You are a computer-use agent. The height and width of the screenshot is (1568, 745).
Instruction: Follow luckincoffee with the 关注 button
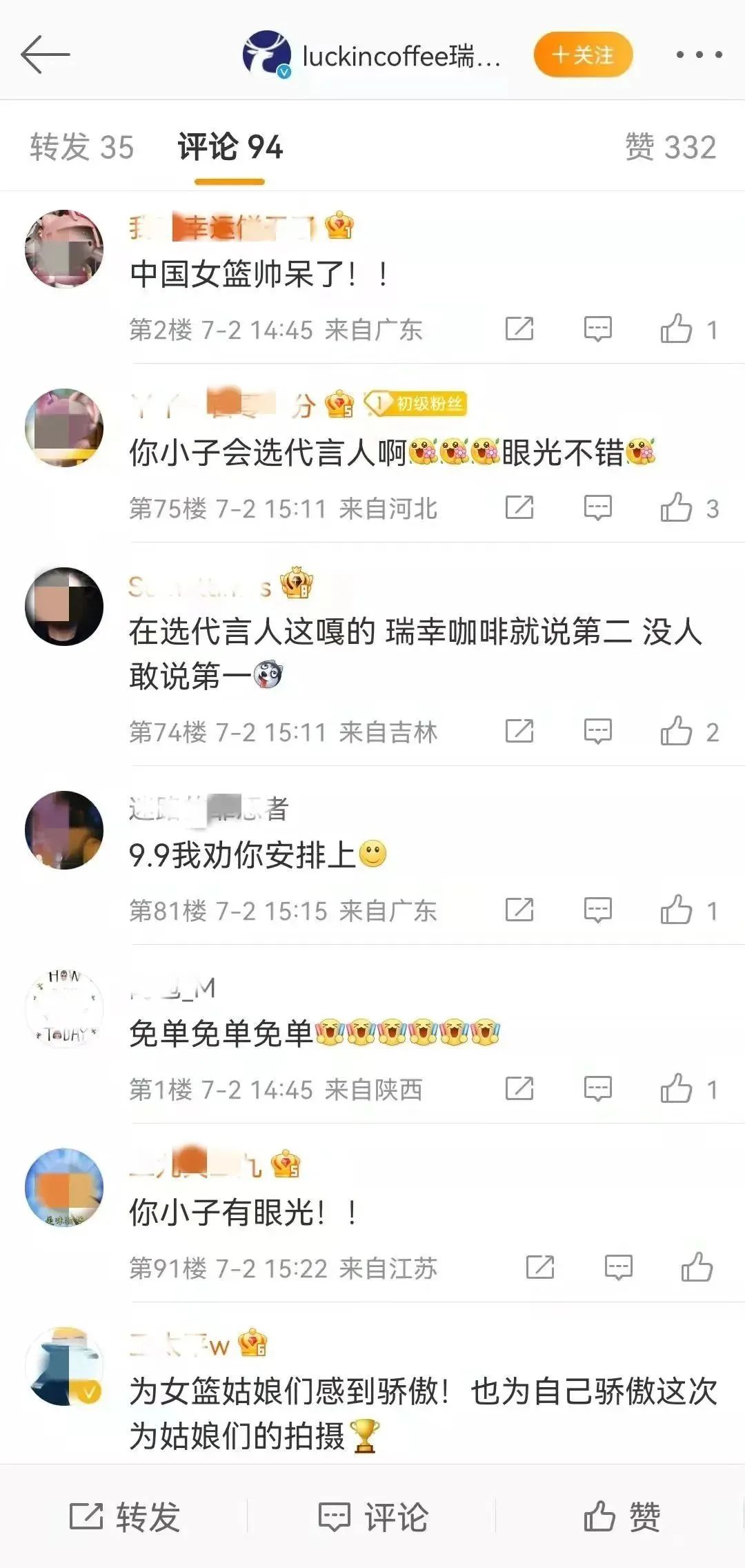tap(583, 55)
